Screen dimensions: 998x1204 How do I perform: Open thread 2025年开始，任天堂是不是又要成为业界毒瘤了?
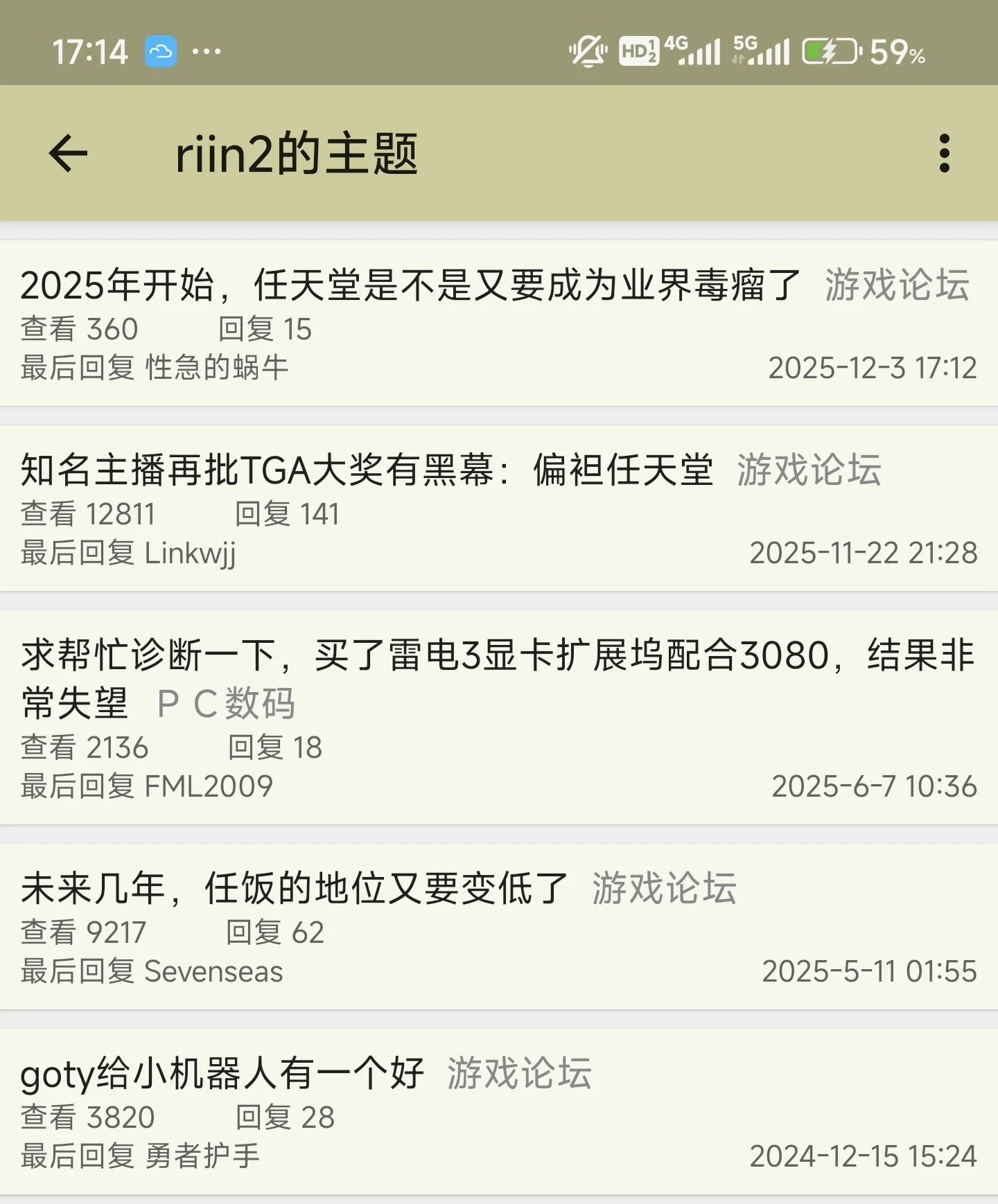pos(410,285)
